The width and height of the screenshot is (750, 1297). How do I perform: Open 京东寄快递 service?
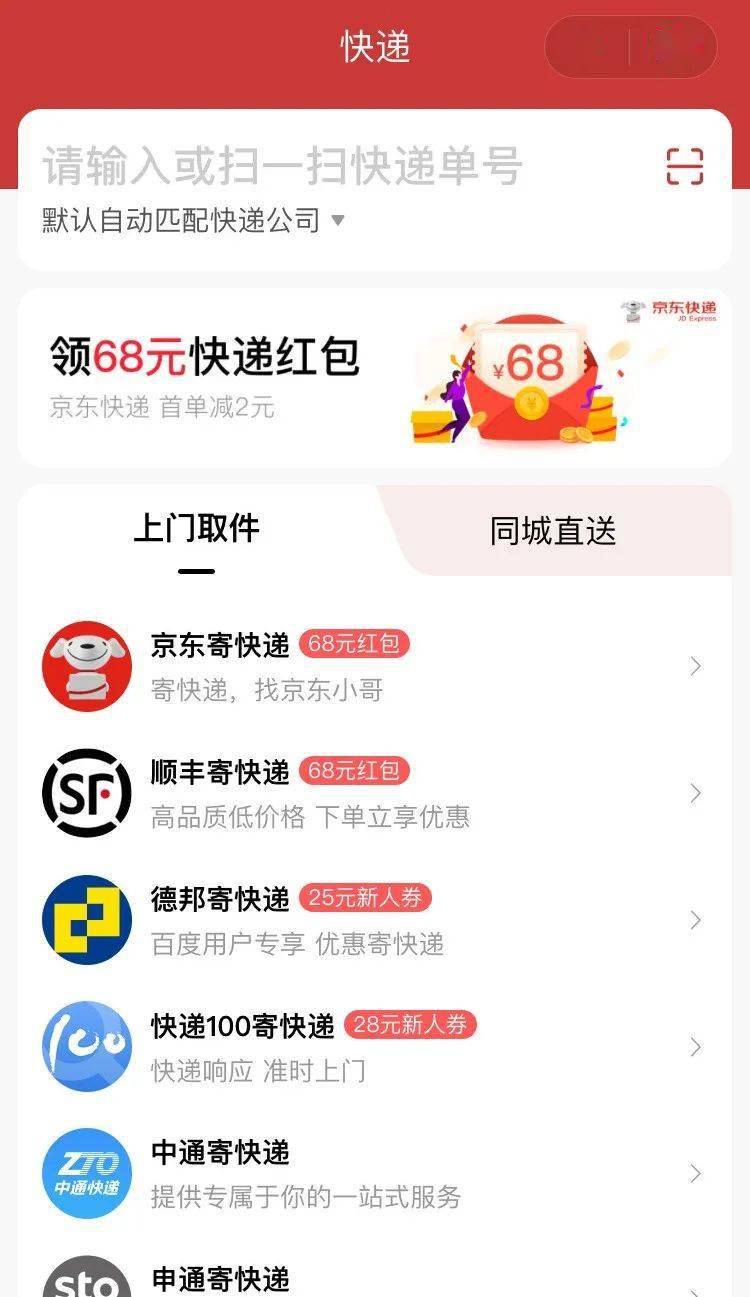[x=374, y=666]
